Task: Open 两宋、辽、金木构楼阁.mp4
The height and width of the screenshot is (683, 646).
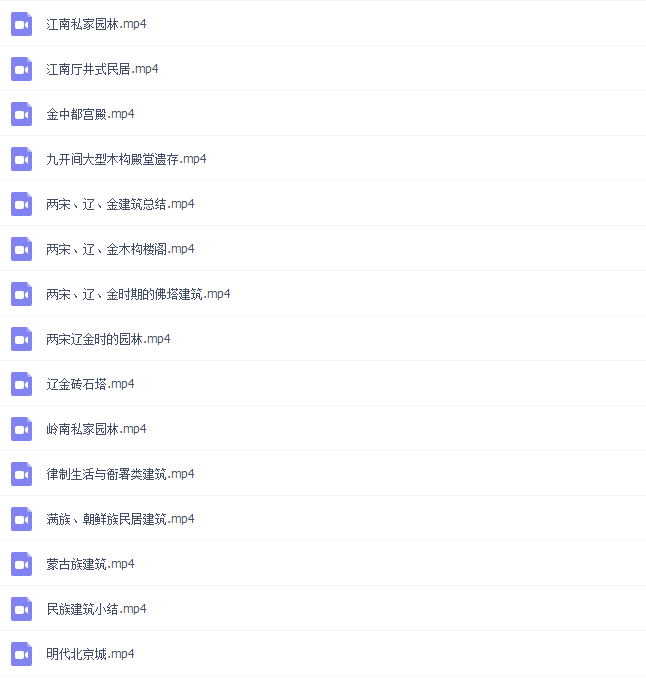Action: (x=120, y=249)
